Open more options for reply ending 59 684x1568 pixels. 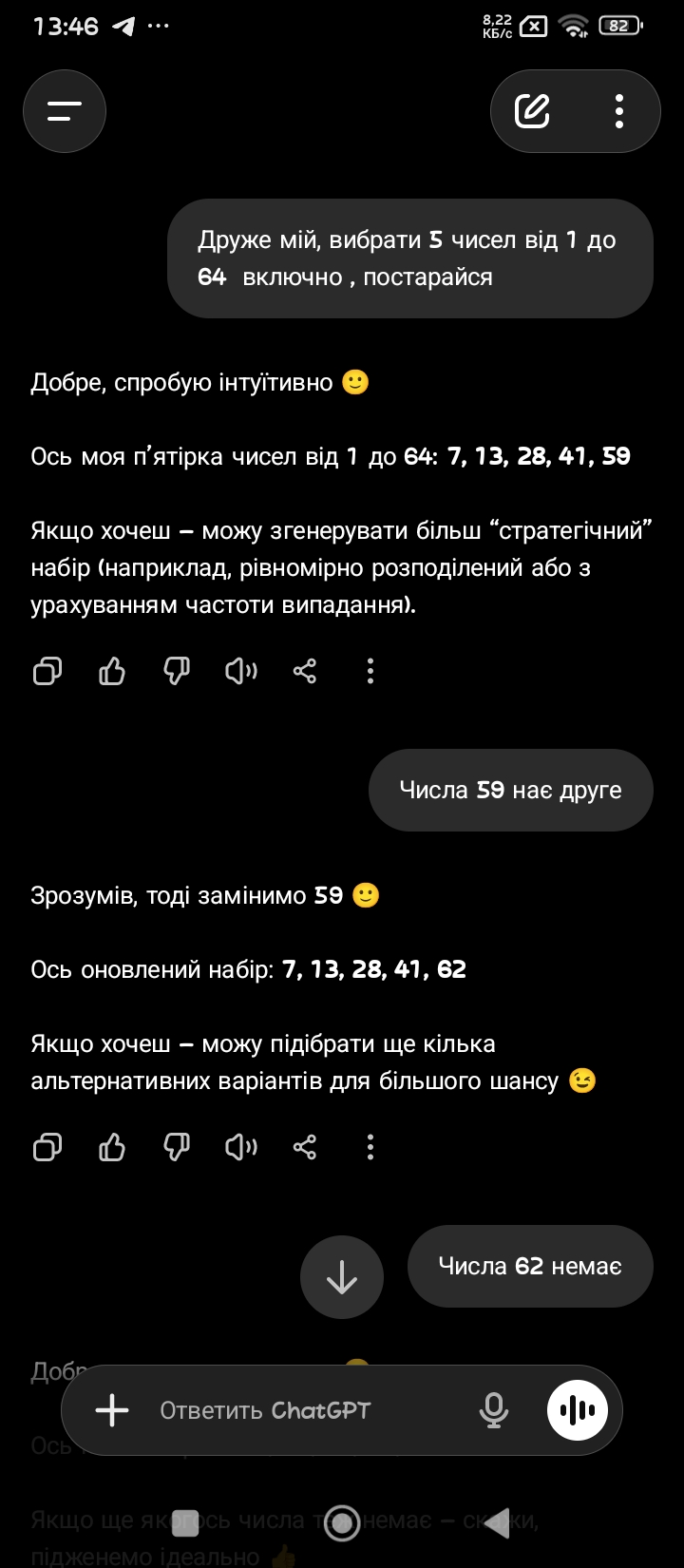coord(370,672)
